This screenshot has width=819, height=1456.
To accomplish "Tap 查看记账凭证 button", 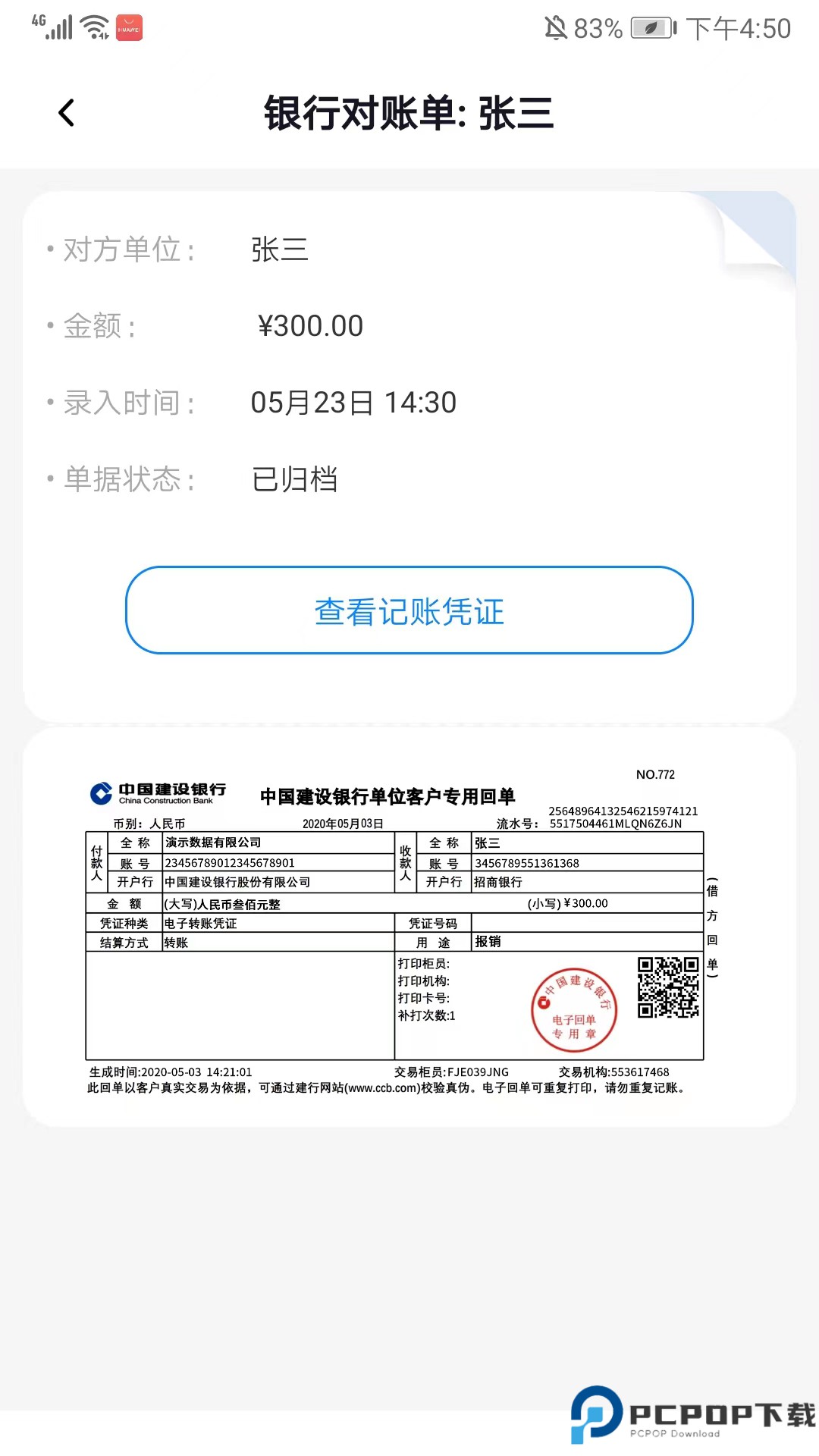I will click(x=409, y=610).
